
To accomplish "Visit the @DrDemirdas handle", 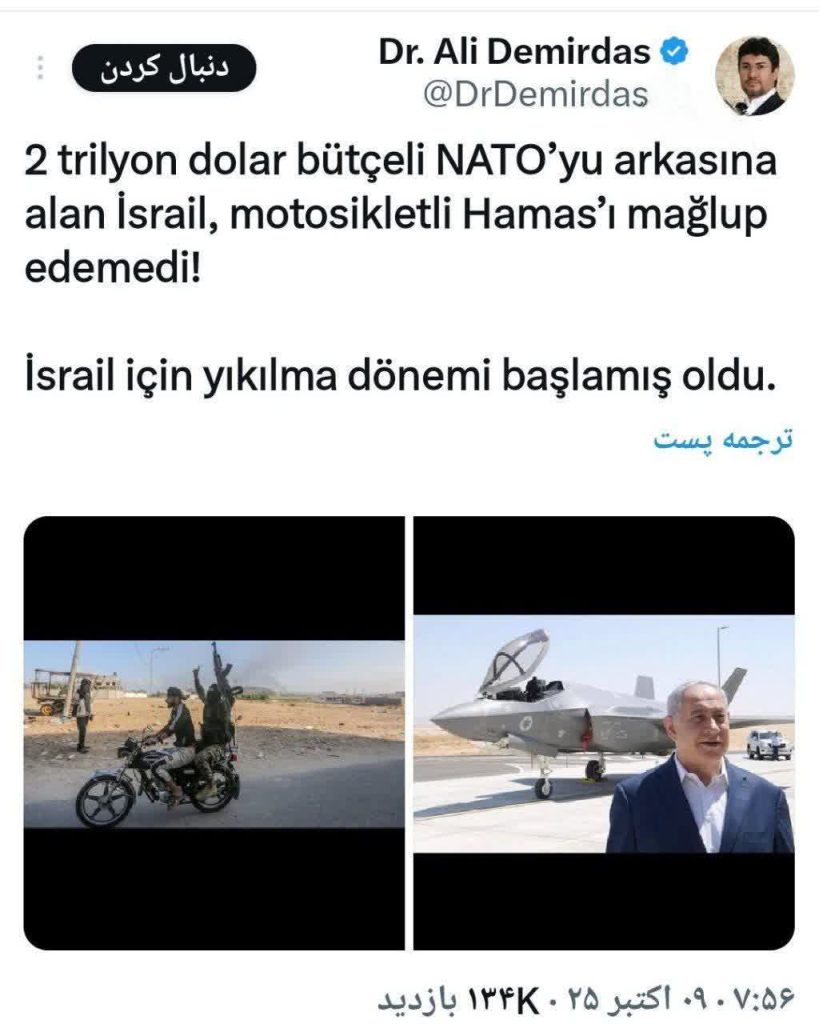I will [x=535, y=95].
